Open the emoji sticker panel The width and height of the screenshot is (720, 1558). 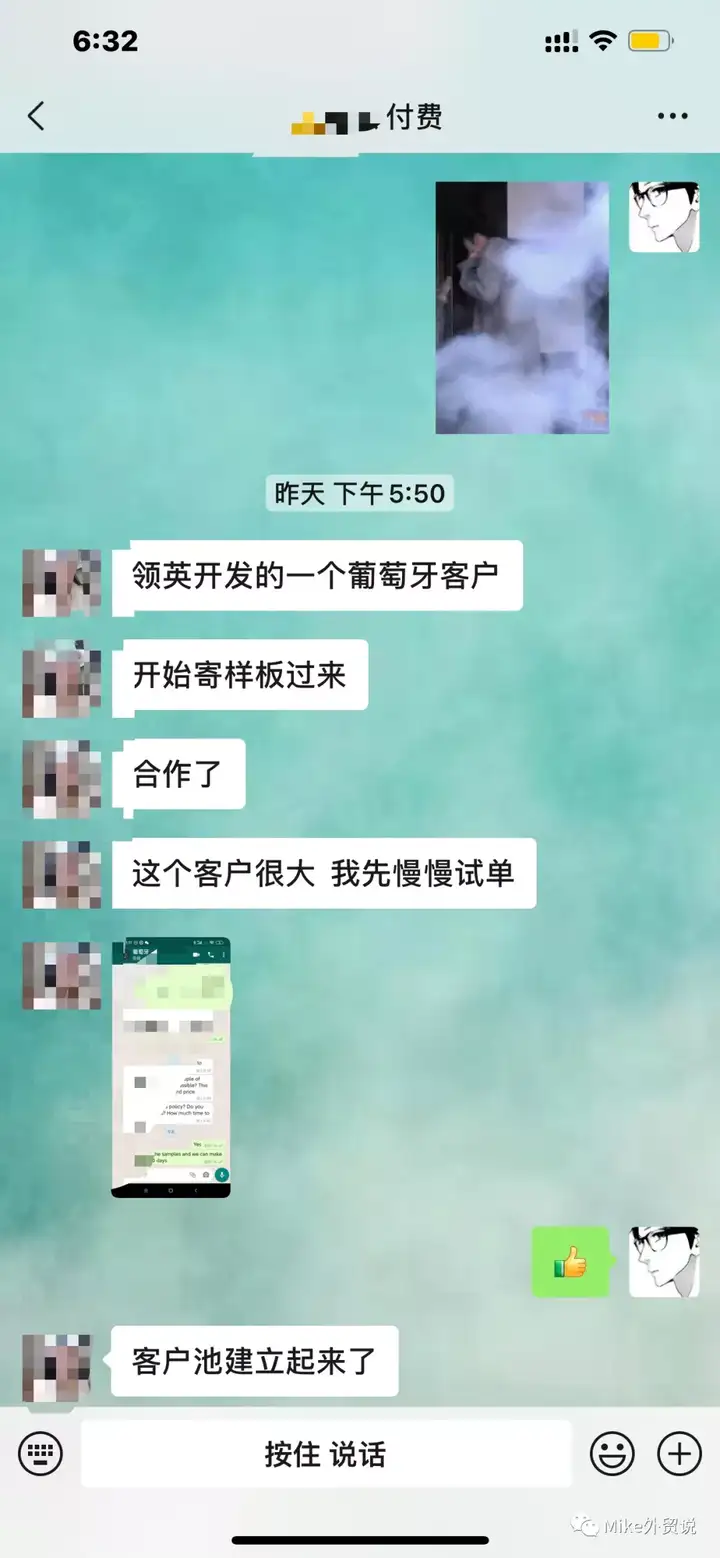611,1453
